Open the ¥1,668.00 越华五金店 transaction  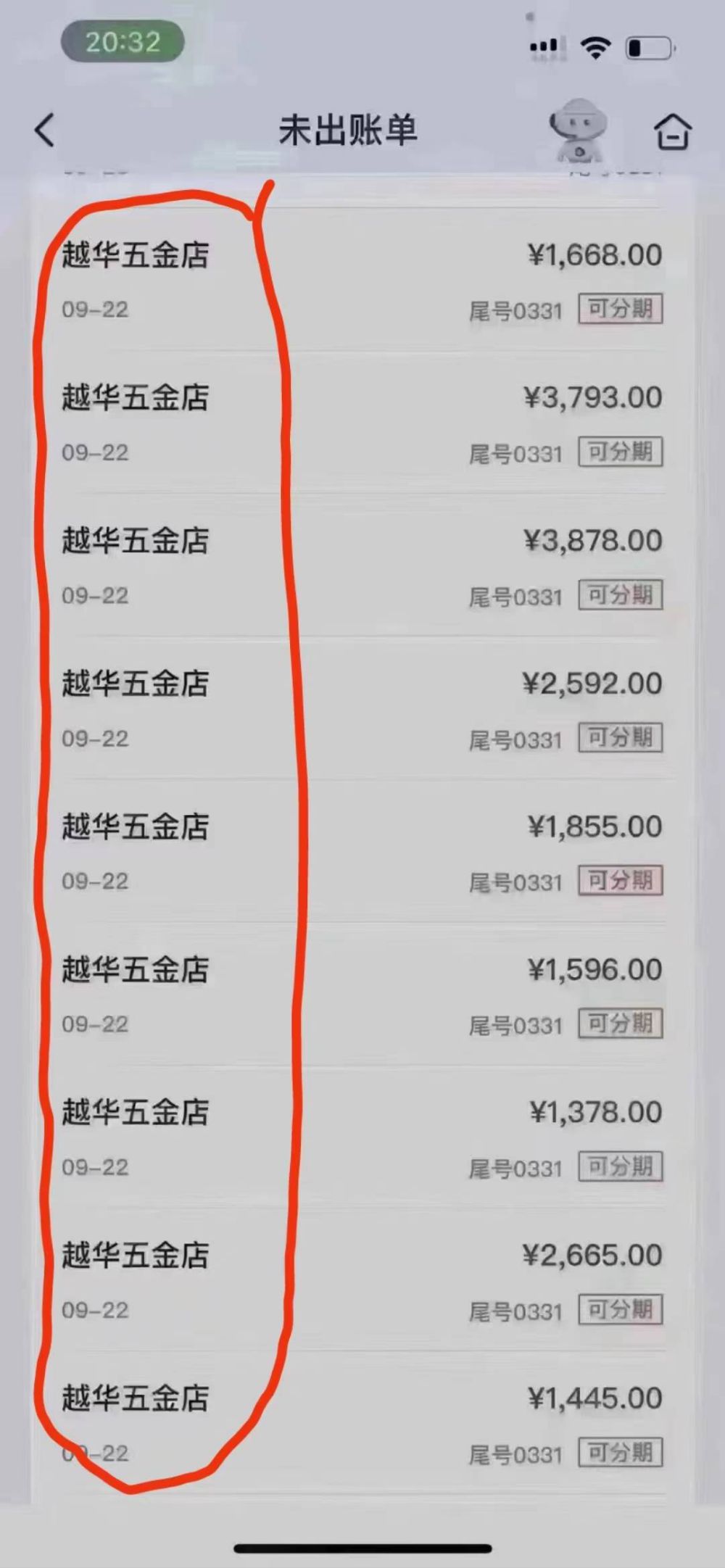coord(362,281)
